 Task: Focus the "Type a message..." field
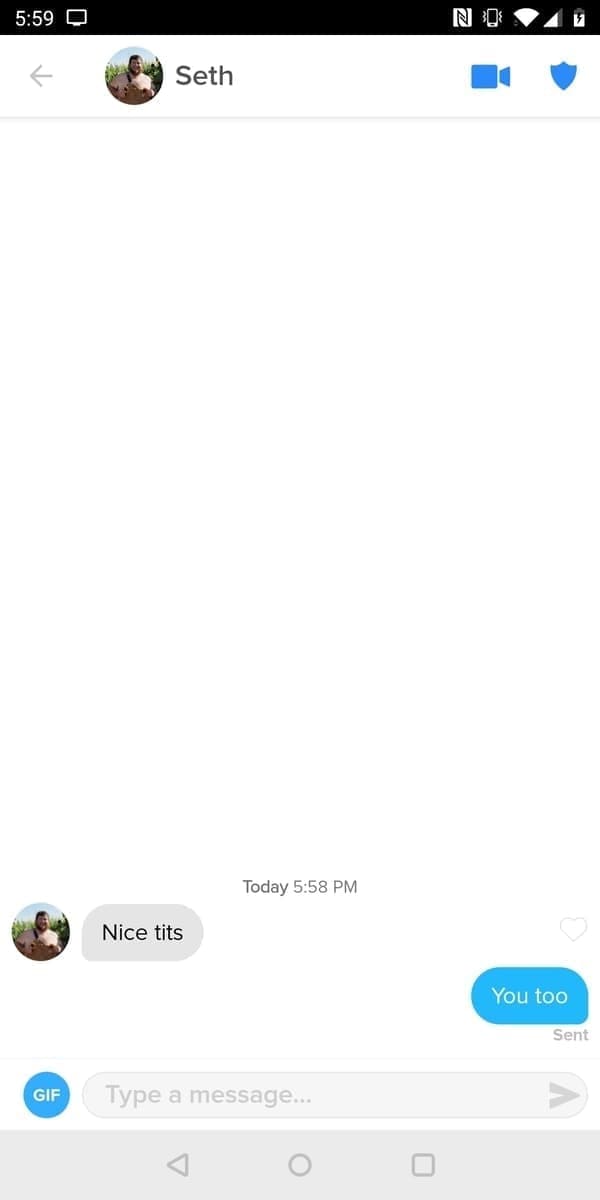tap(310, 1095)
